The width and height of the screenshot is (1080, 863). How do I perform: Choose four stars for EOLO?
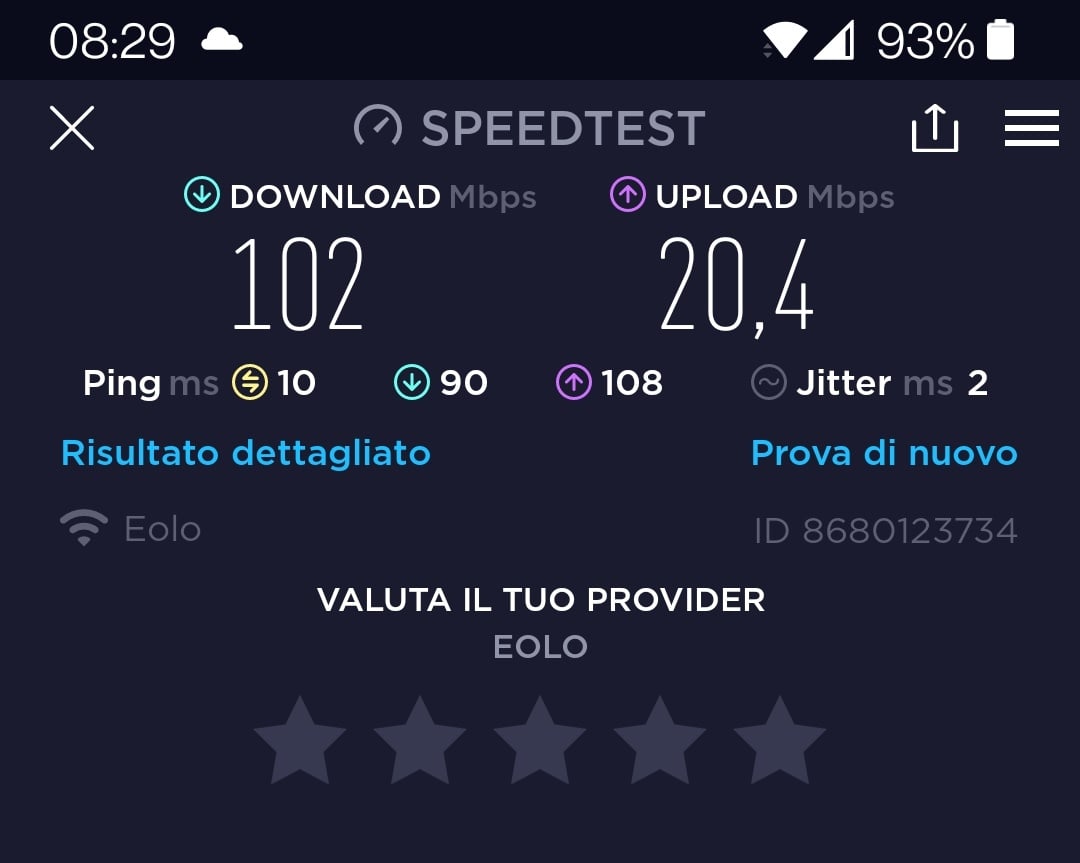click(660, 741)
